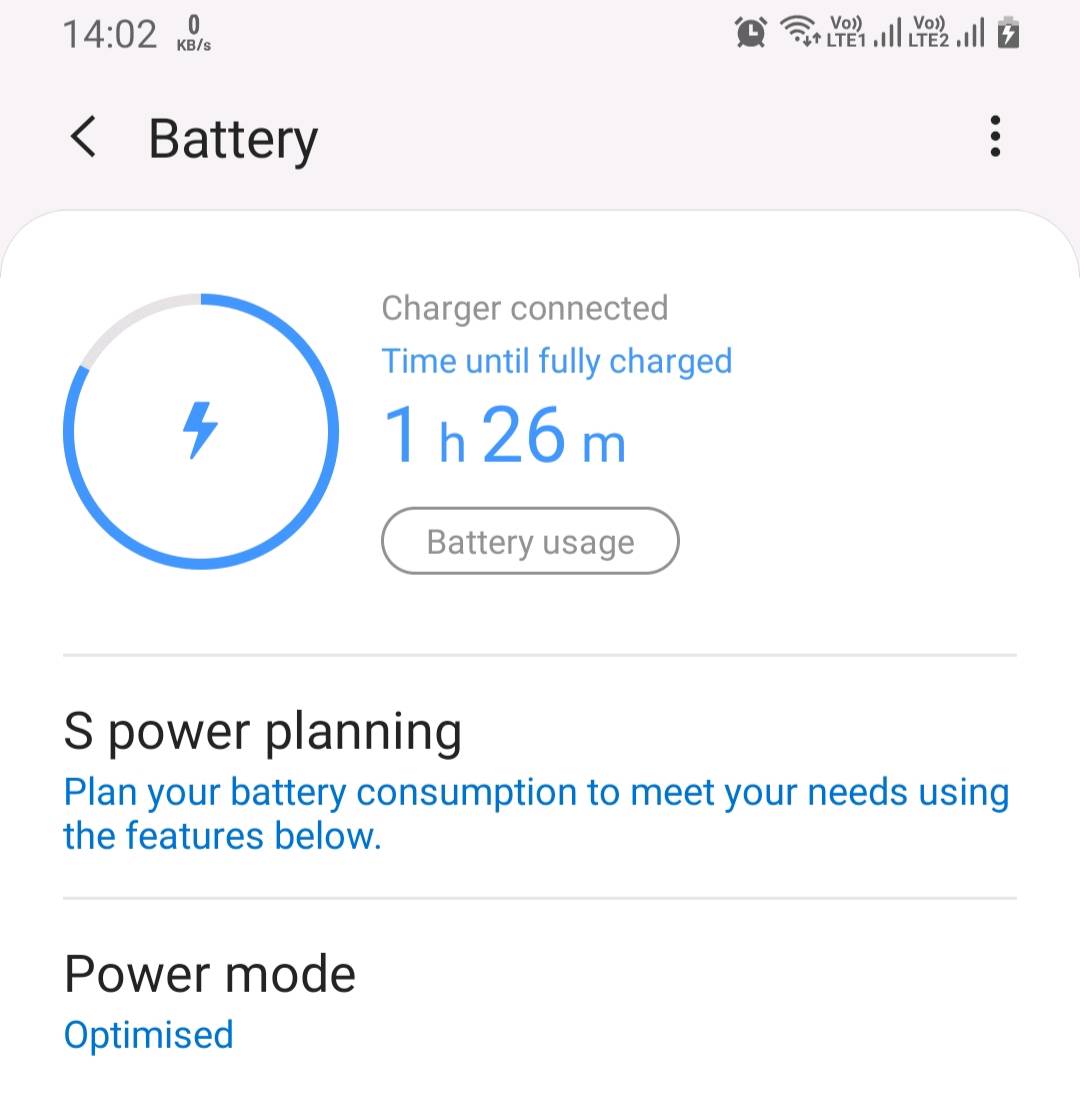Open the three-dot overflow menu
Viewport: 1080px width, 1111px height.
click(x=995, y=138)
